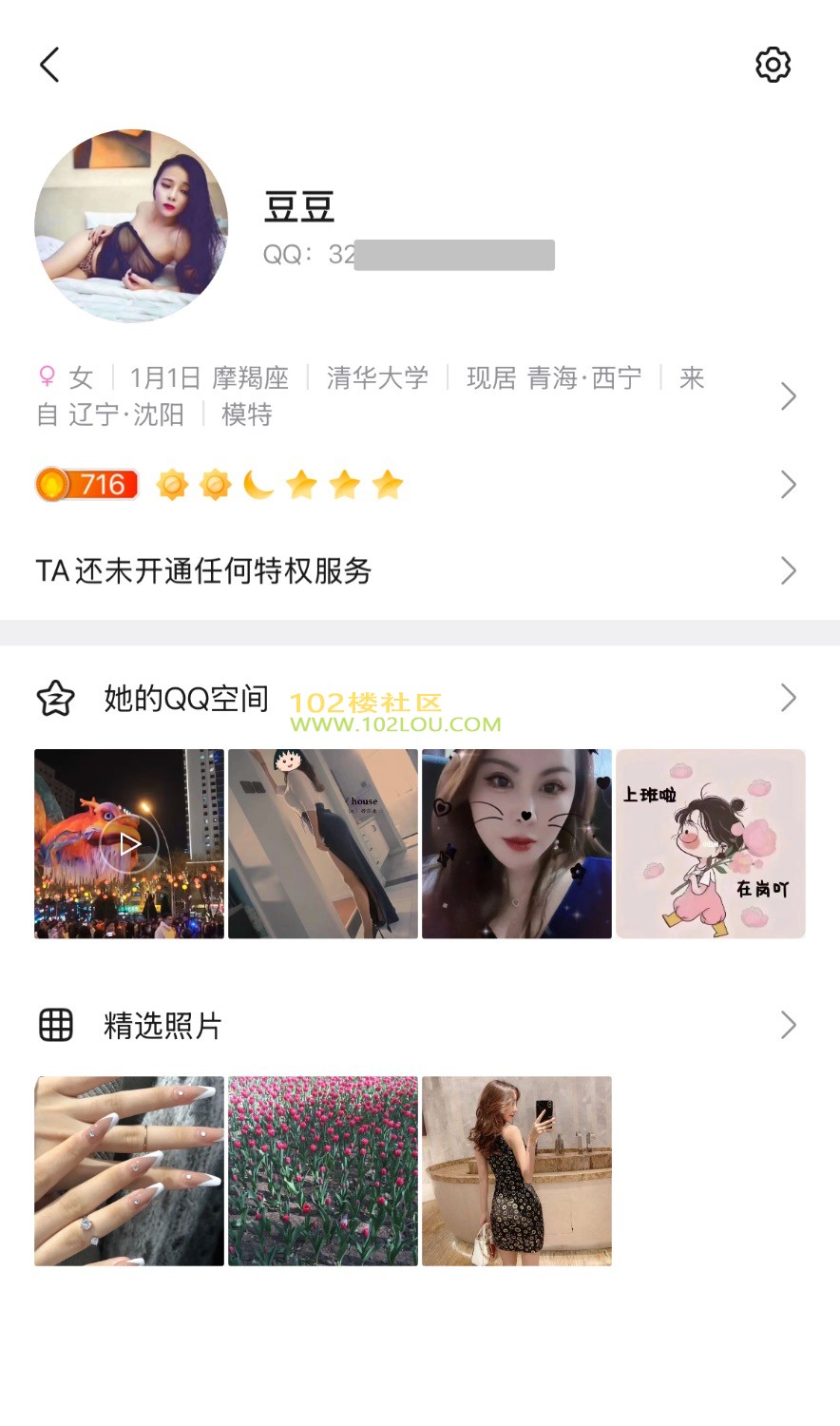Image resolution: width=840 pixels, height=1426 pixels.
Task: Open the QQ空间 photo labeled house
Action: coord(323,844)
